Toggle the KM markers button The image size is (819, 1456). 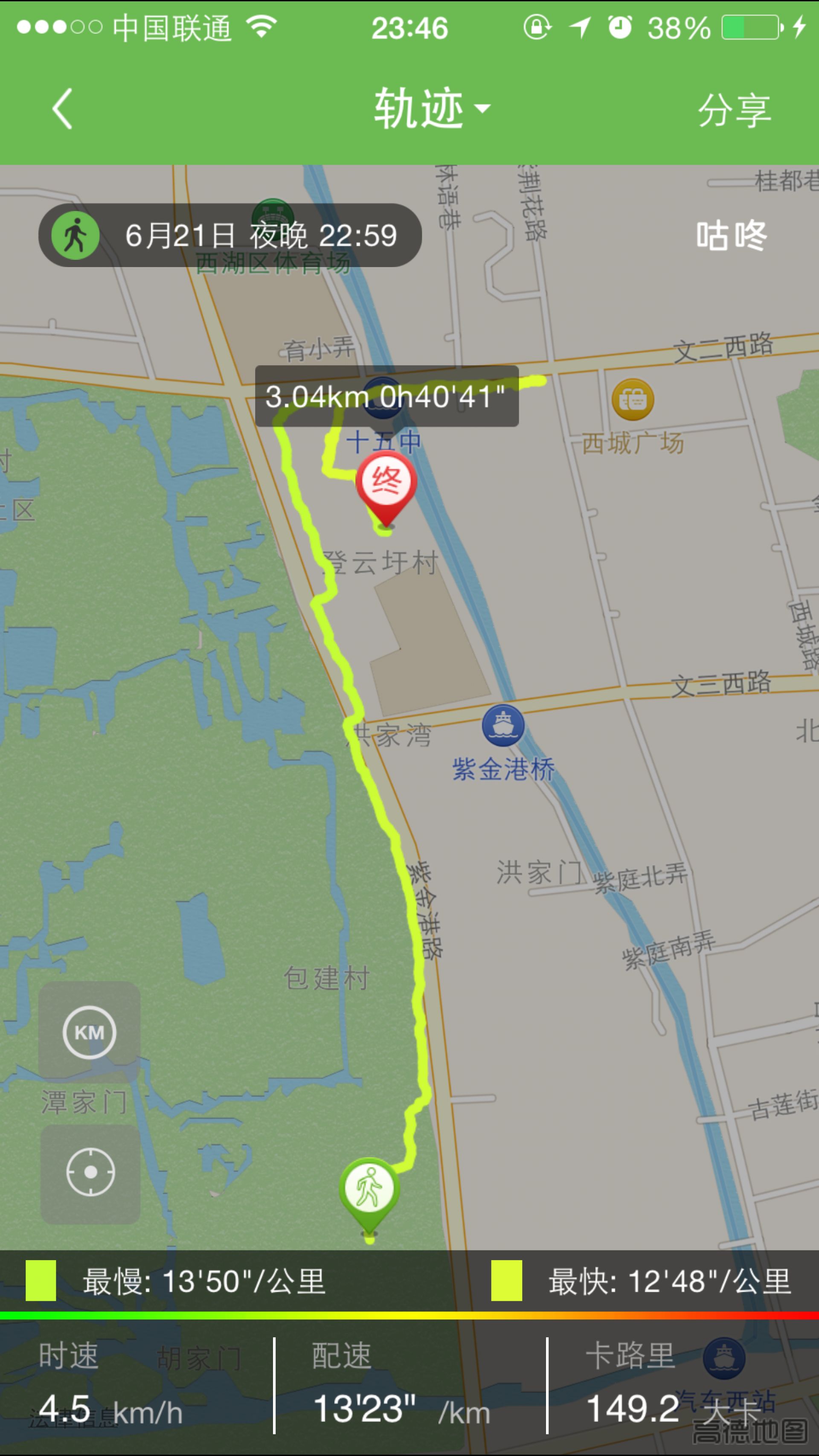tap(89, 1032)
